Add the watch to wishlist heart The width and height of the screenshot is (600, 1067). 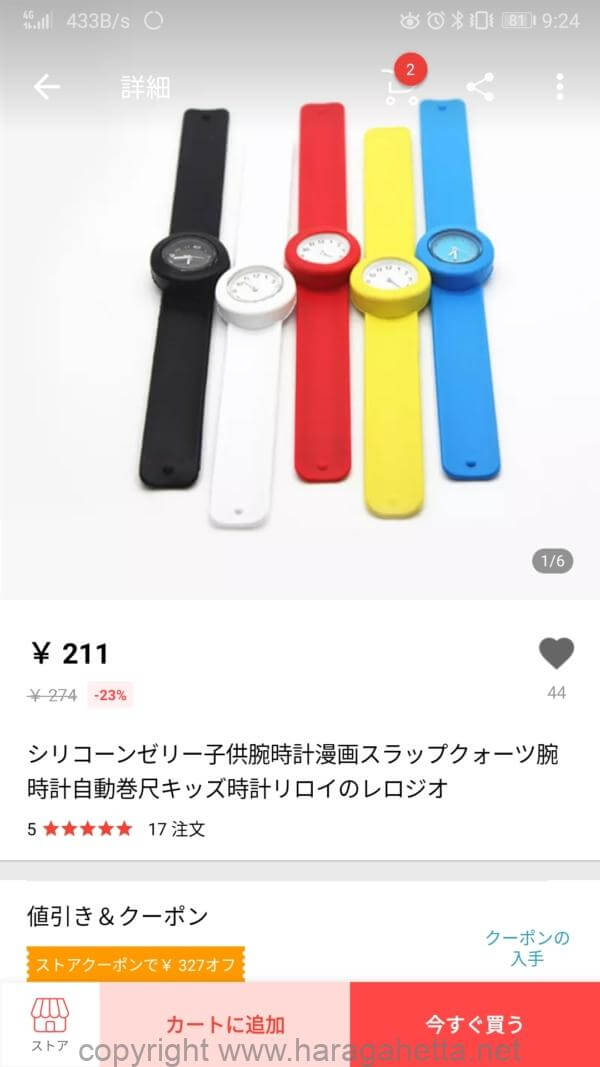tap(556, 653)
